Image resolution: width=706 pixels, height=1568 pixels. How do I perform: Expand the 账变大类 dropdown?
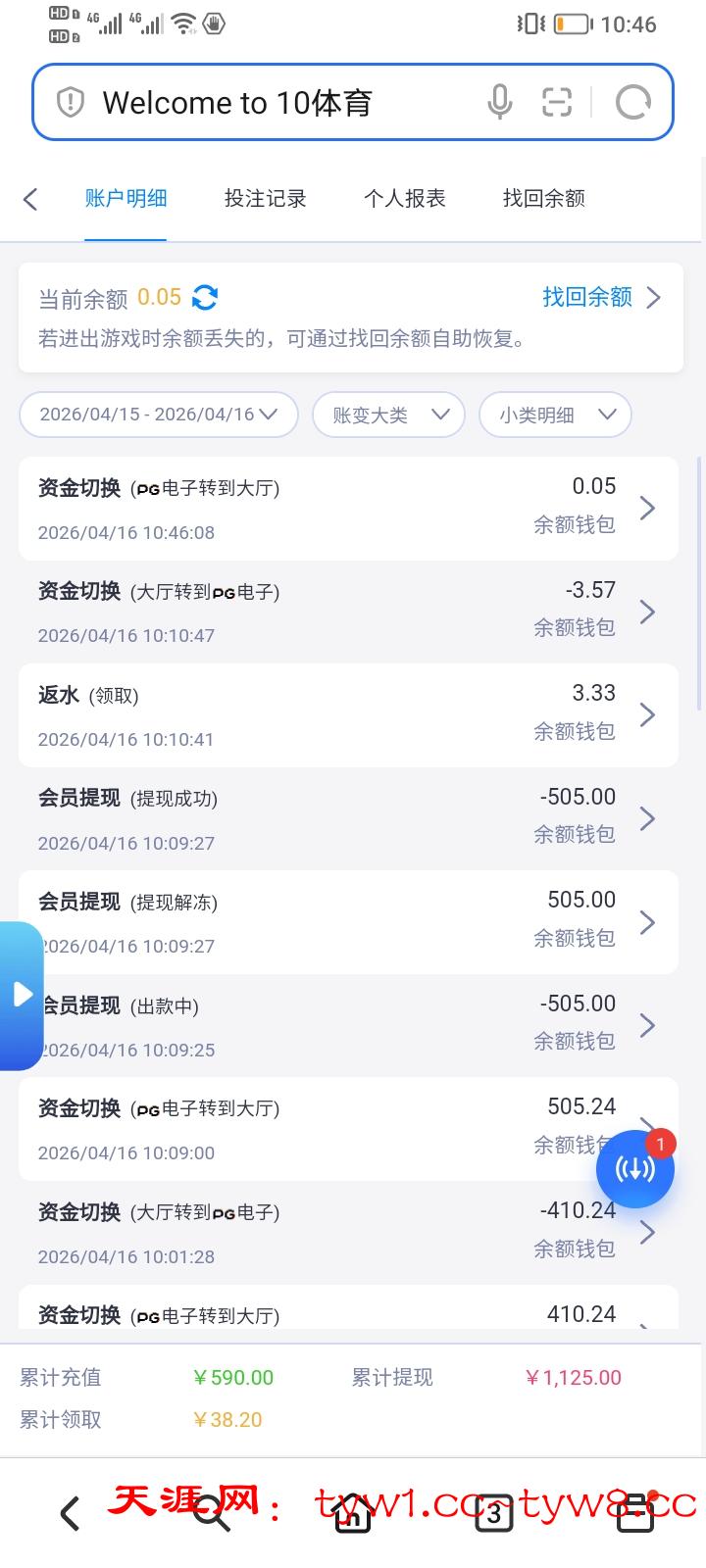click(x=388, y=415)
